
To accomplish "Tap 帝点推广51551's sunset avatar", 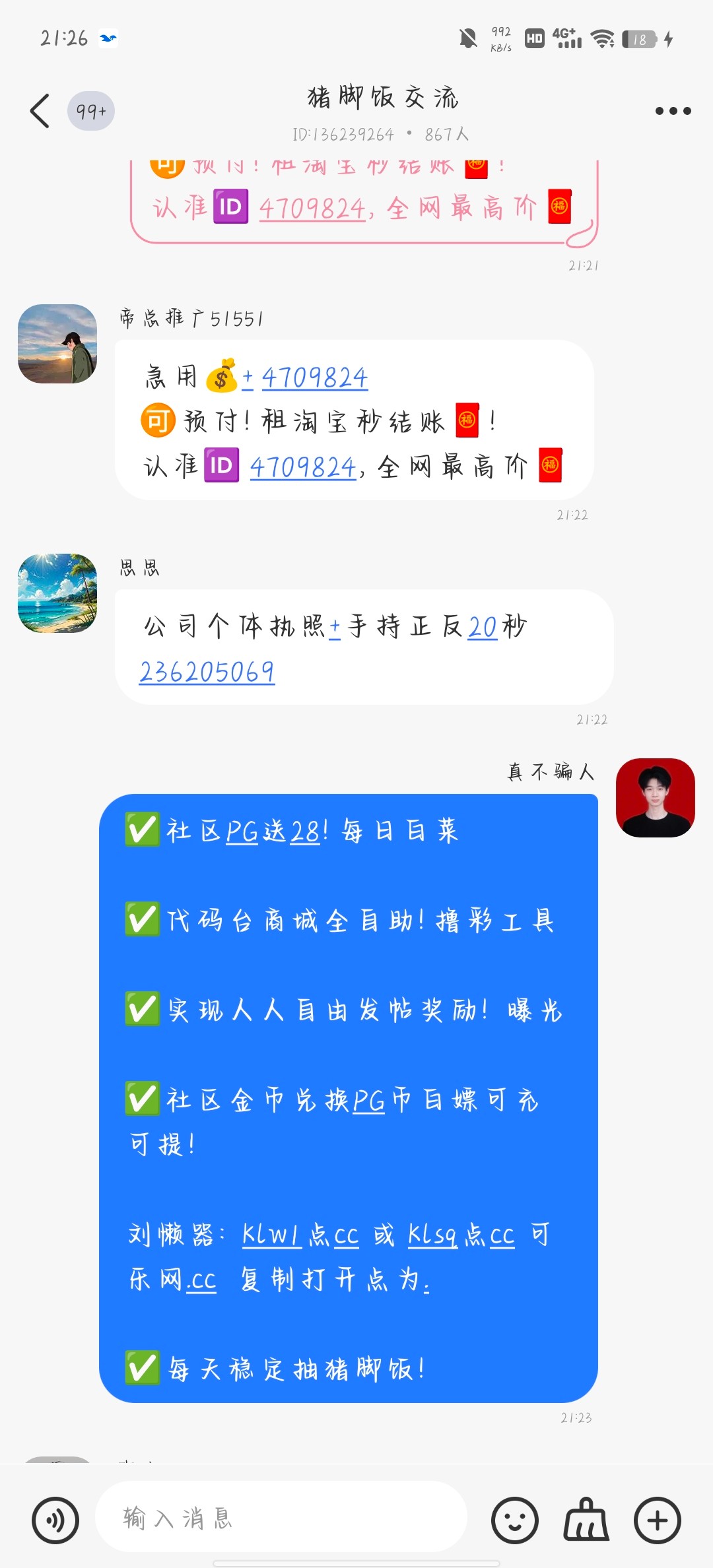I will 56,344.
